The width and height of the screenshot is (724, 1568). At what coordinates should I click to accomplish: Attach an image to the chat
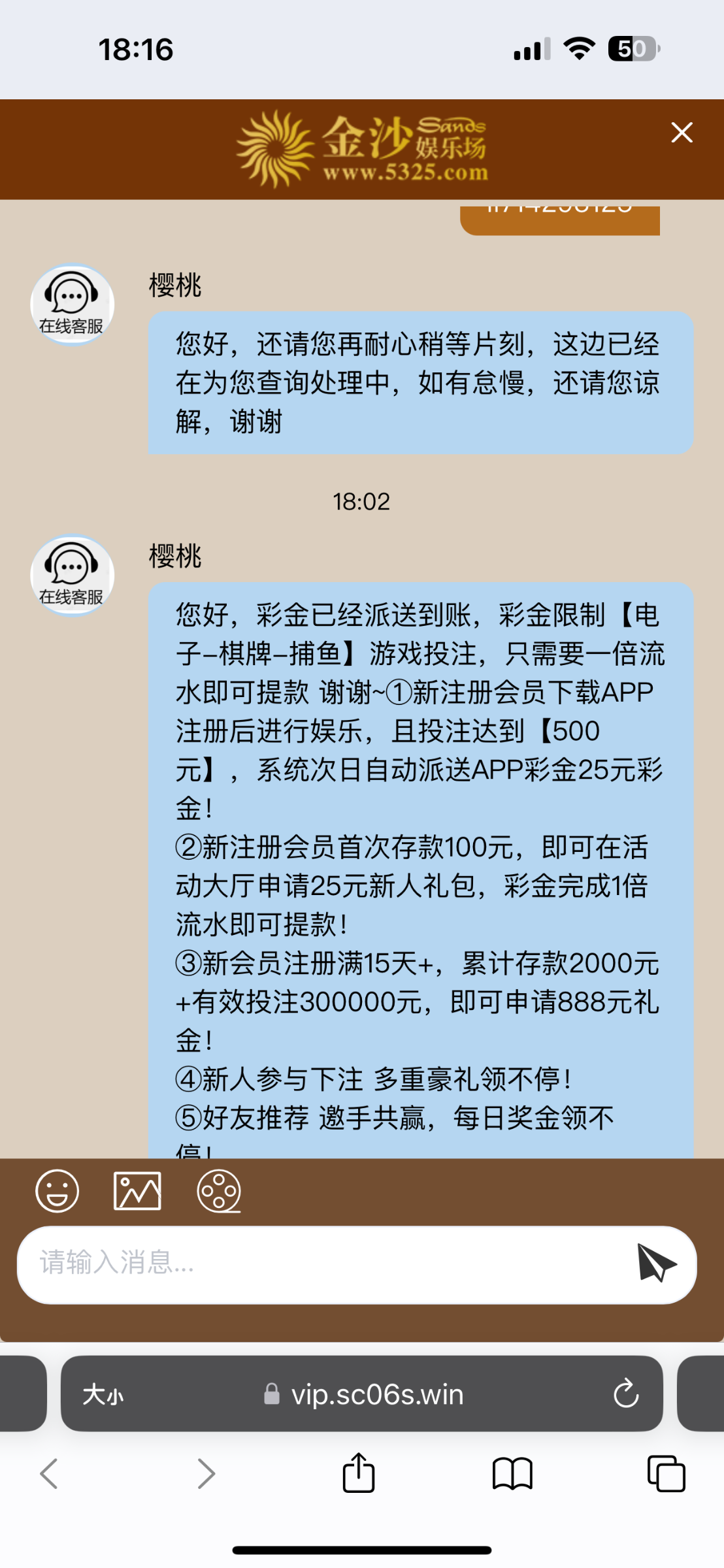pos(137,1190)
